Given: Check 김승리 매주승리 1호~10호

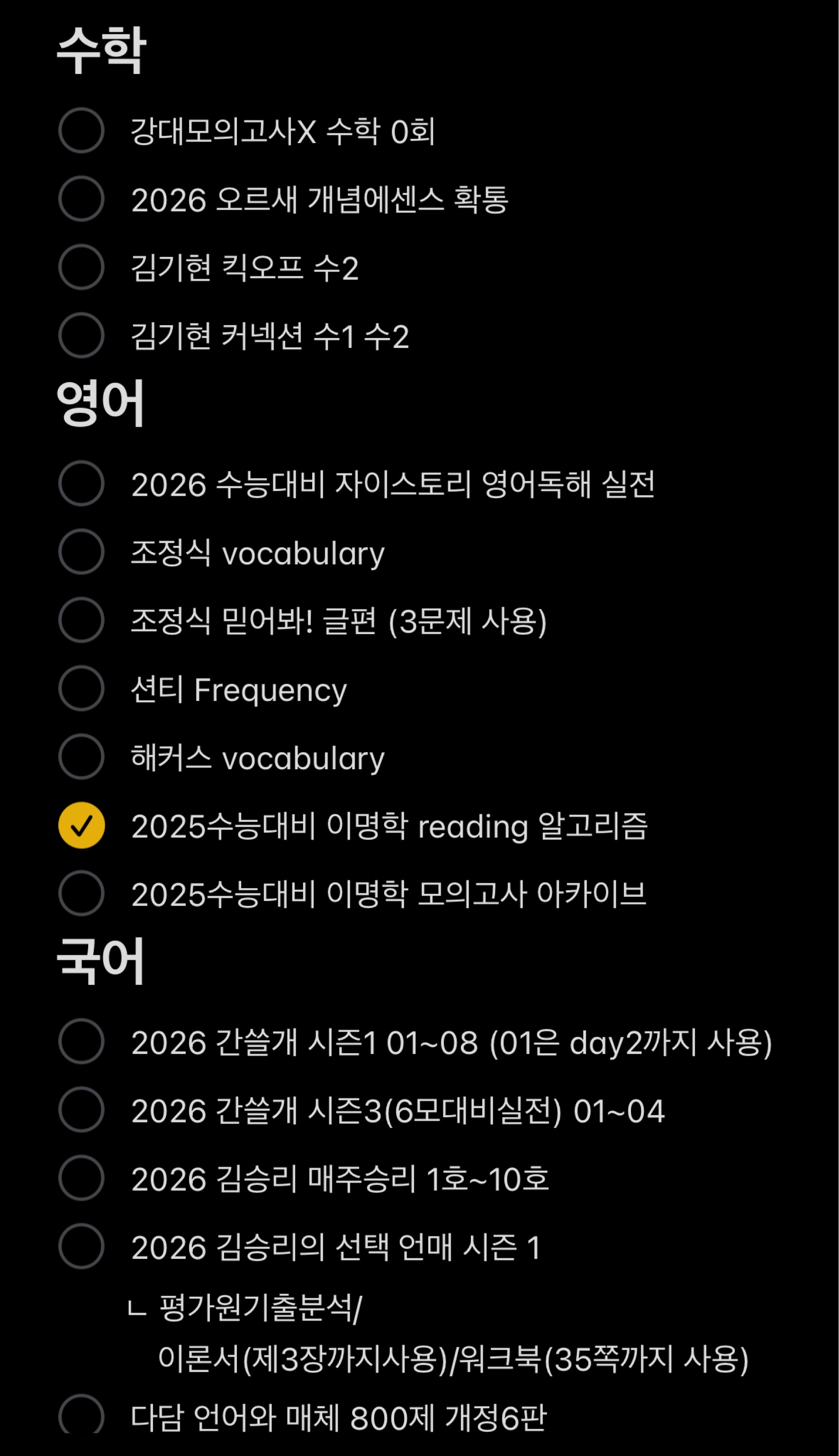Looking at the screenshot, I should 81,1178.
